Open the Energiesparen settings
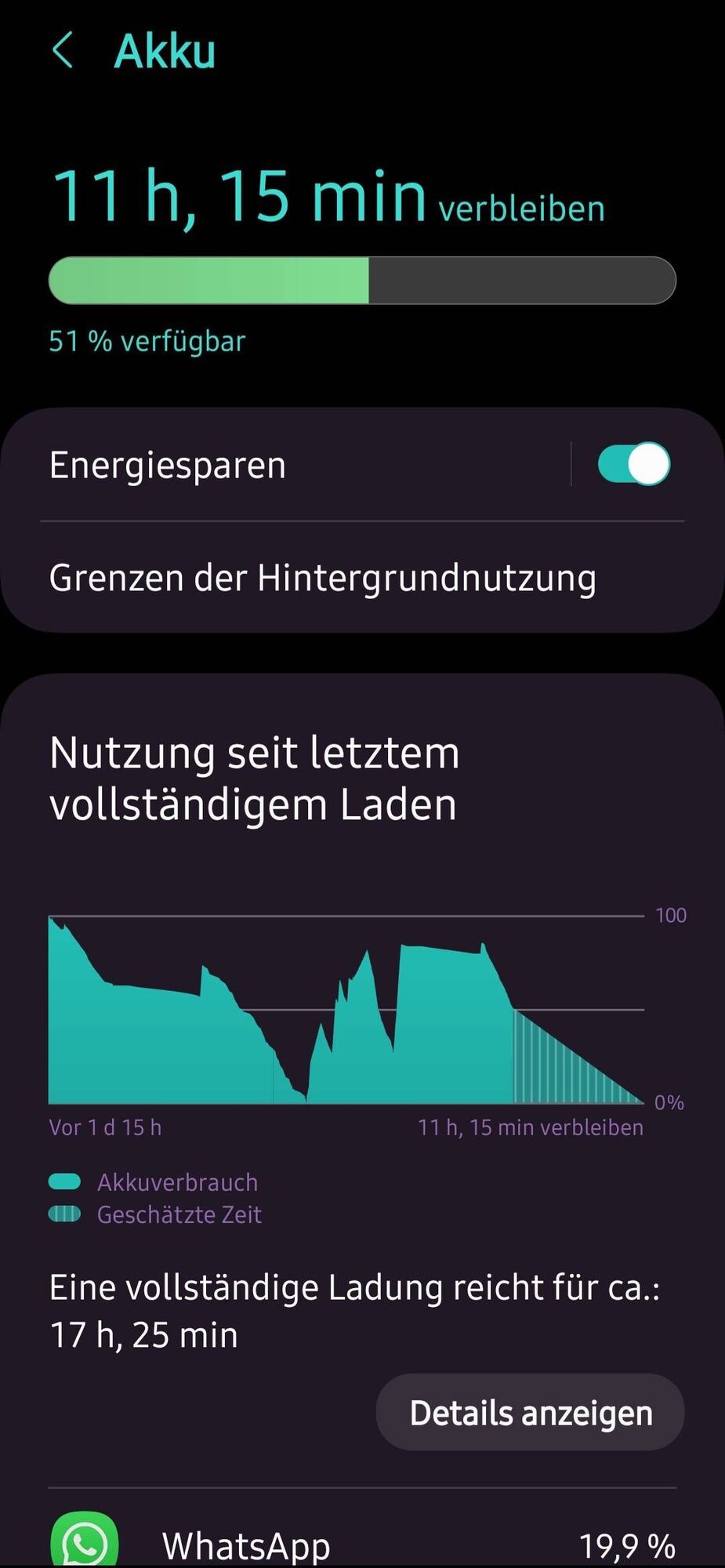This screenshot has width=725, height=1568. tap(235, 465)
